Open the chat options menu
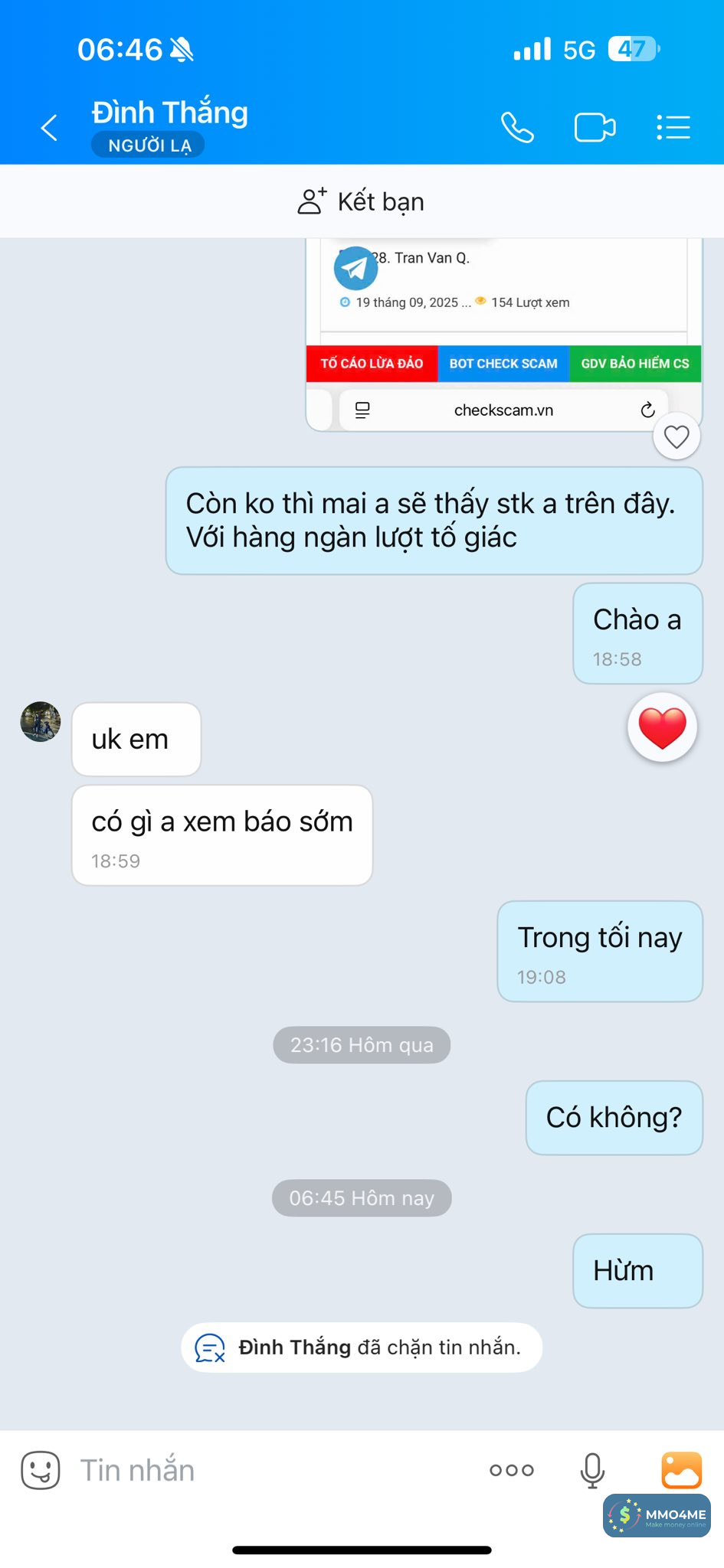The image size is (724, 1568). 673,127
